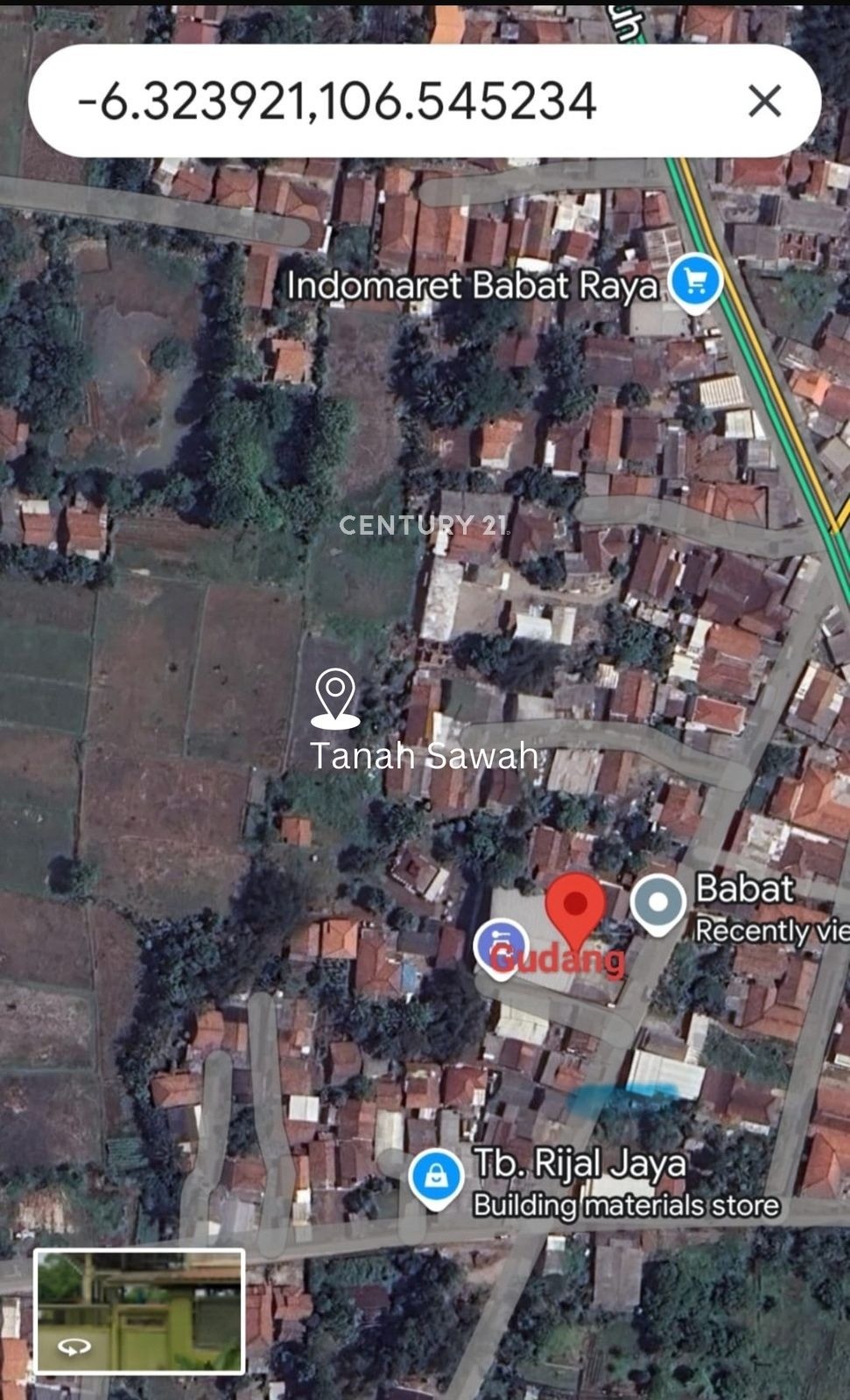This screenshot has width=850, height=1400.
Task: Select the Tb. Rijal Jaya store marker
Action: [436, 1179]
